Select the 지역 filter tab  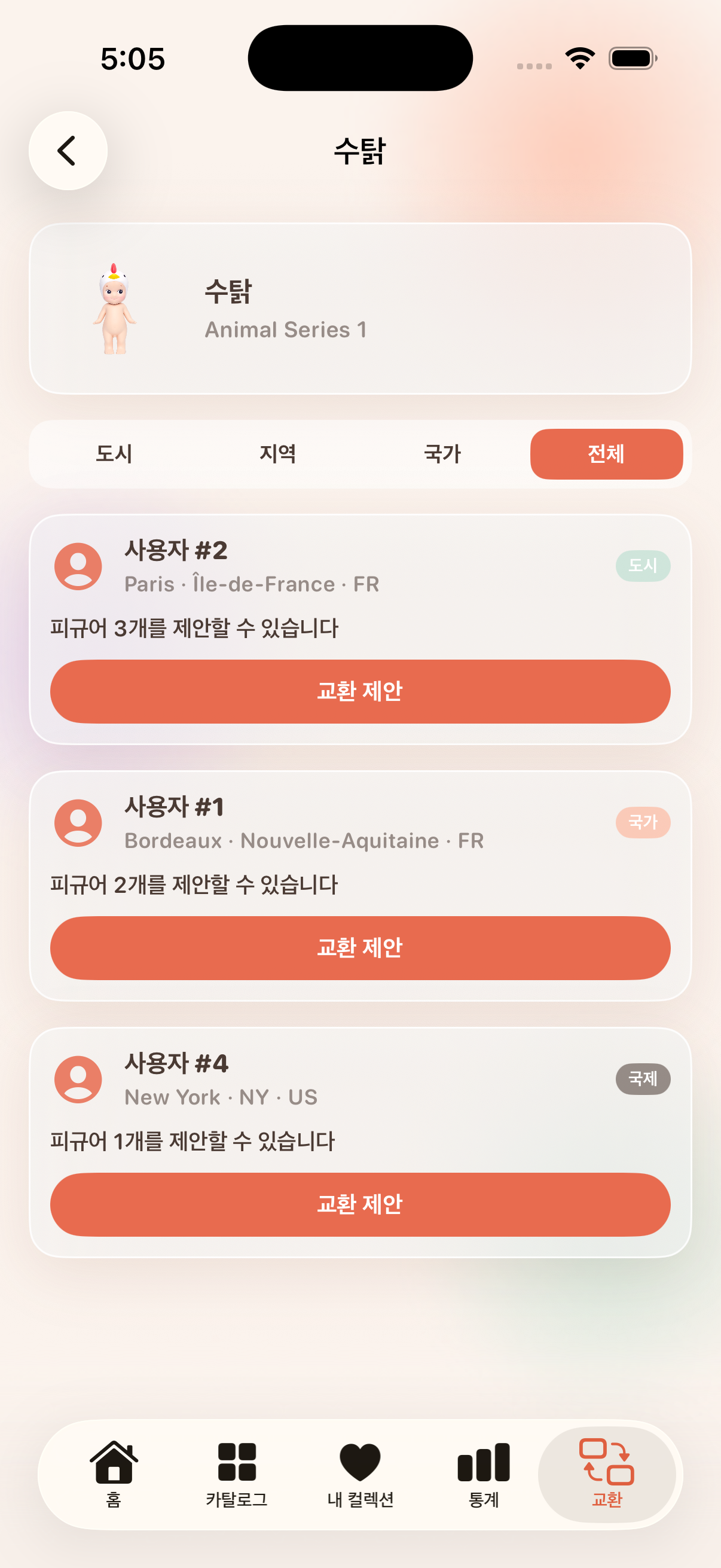[x=278, y=454]
